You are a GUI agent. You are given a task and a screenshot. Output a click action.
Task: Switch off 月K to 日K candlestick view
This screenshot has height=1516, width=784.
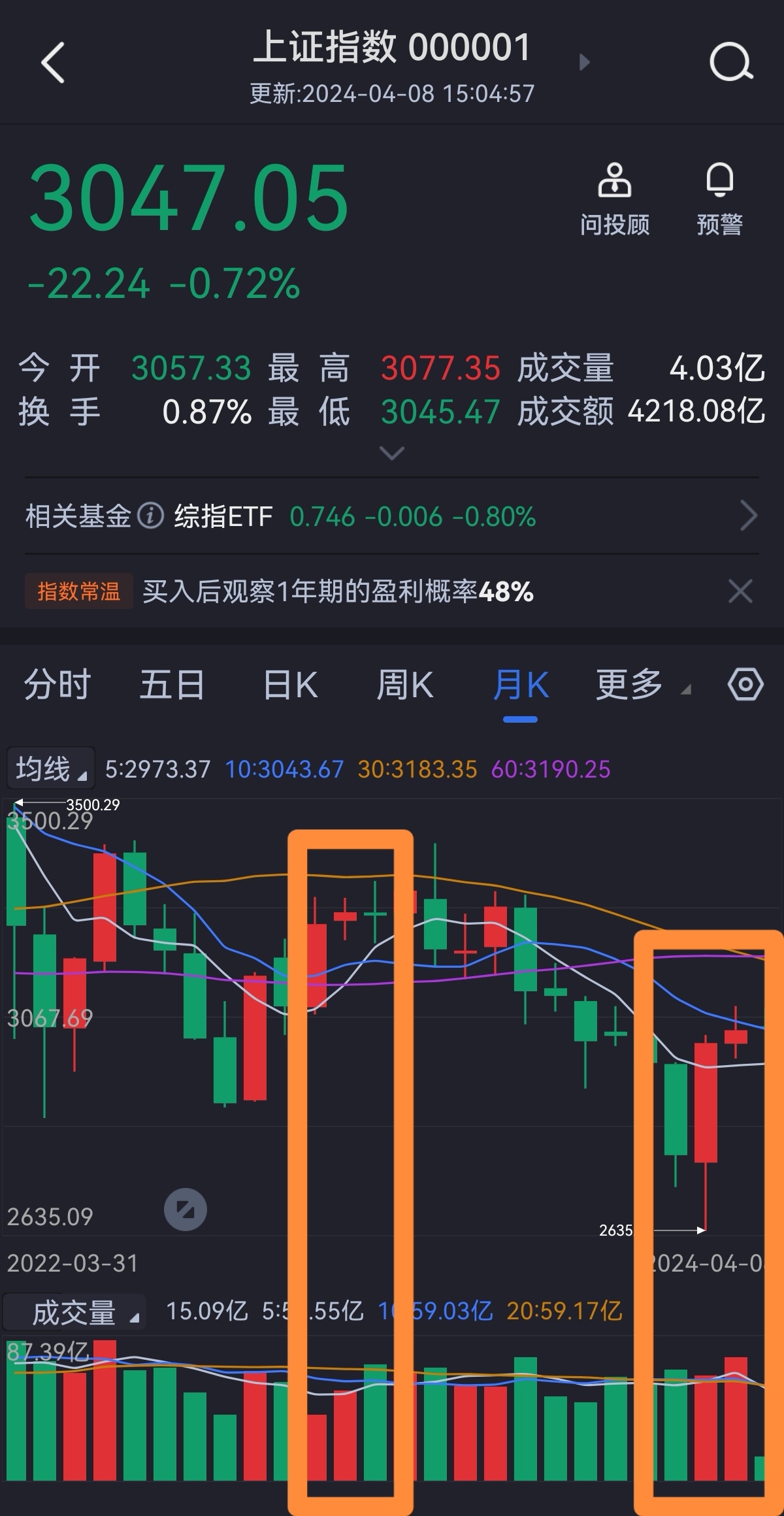click(290, 684)
